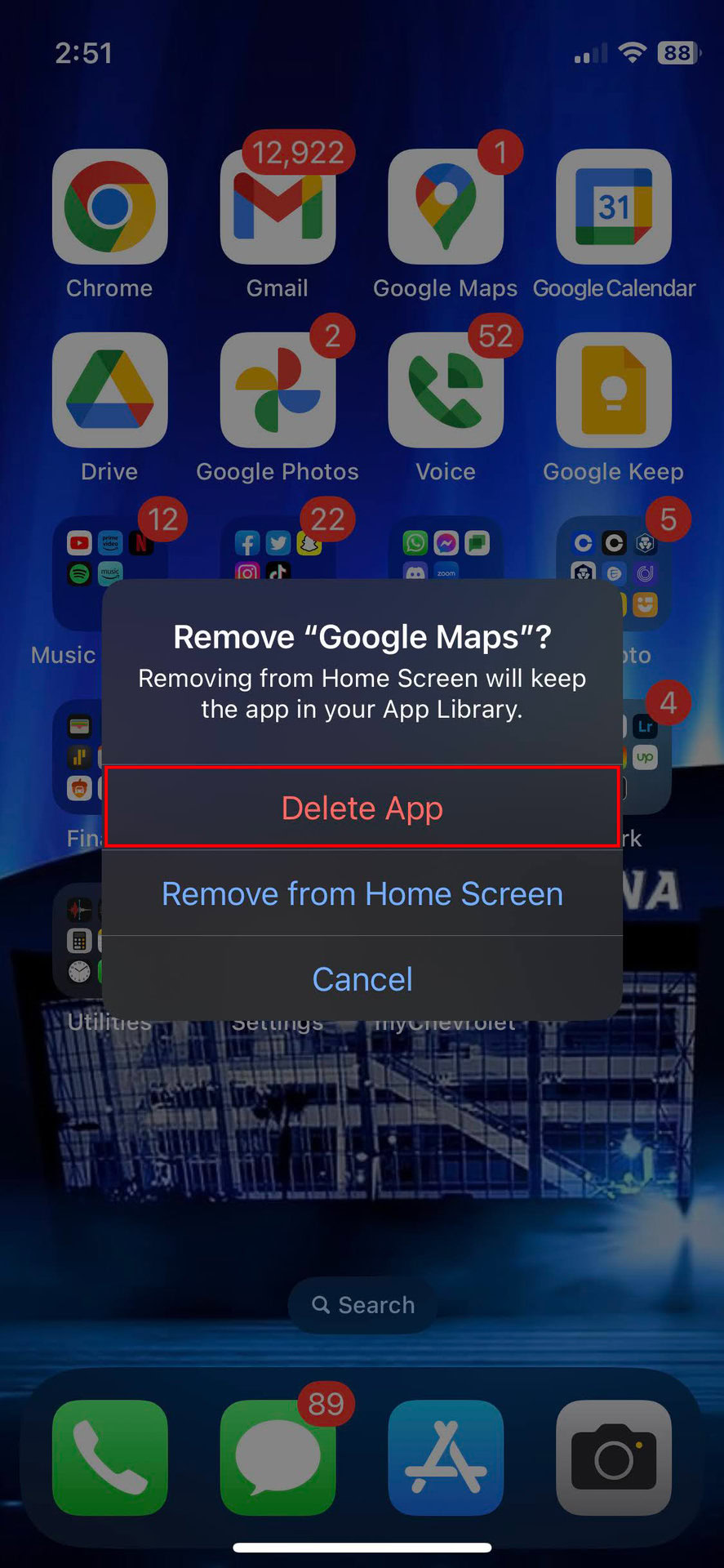Screen dimensions: 724x1568
Task: Open the Camera from dock
Action: 614,1458
